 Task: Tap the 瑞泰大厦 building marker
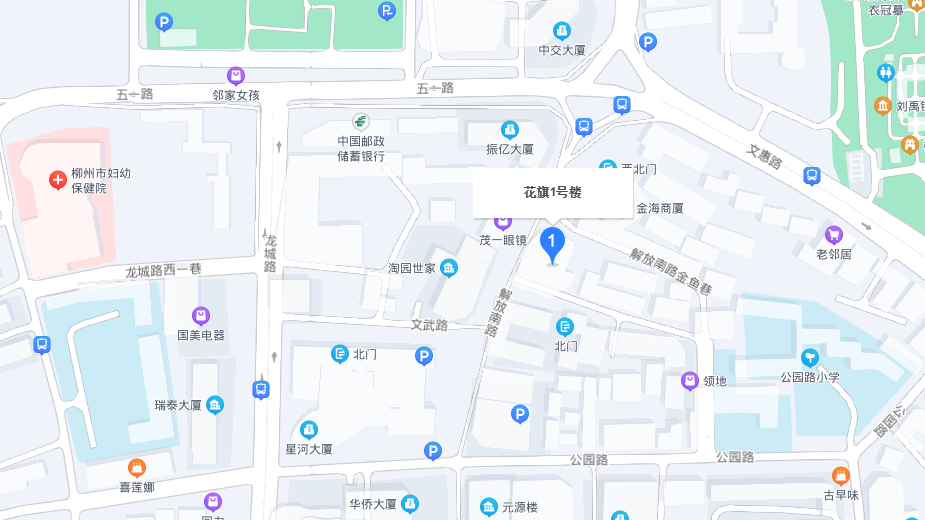coord(215,405)
